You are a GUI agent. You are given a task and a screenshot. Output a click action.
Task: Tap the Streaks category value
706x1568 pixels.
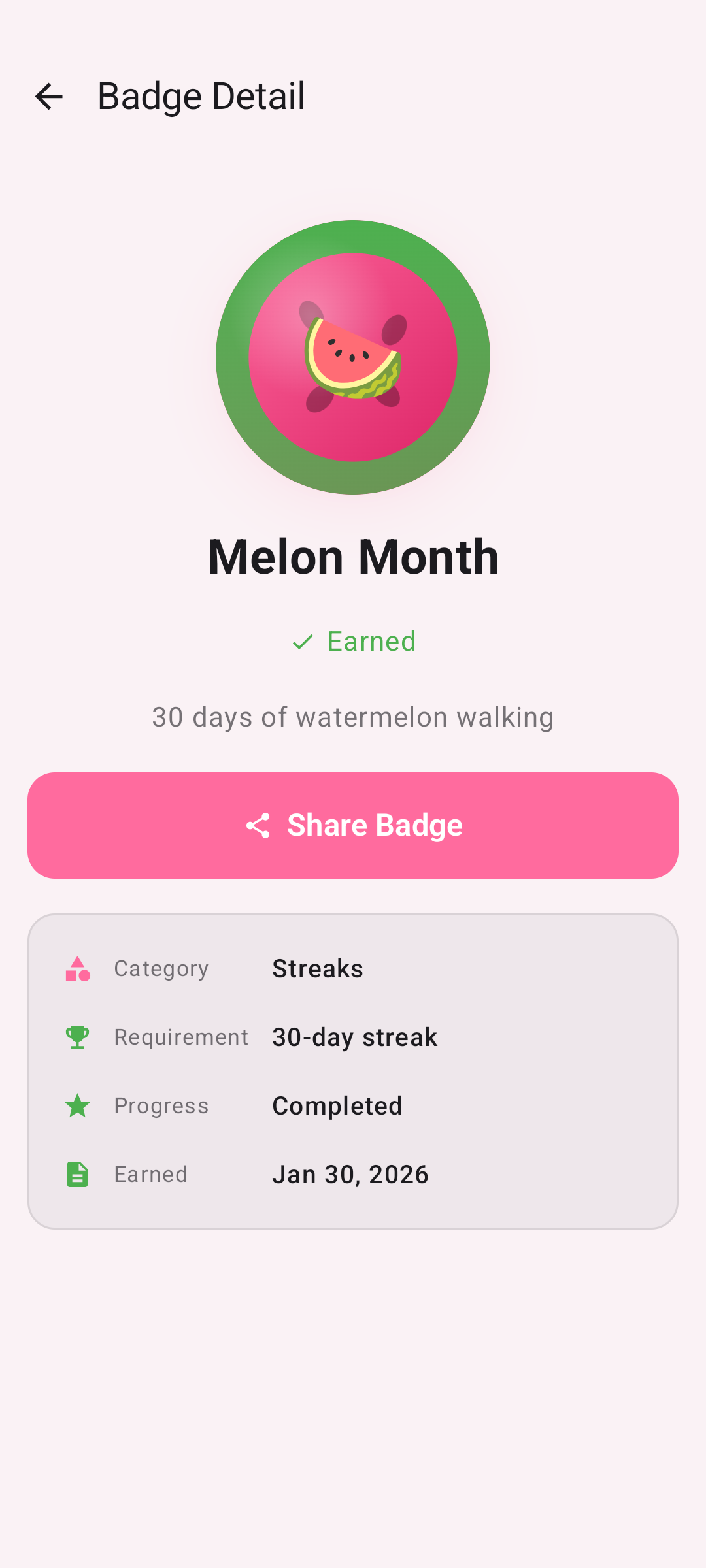click(318, 969)
